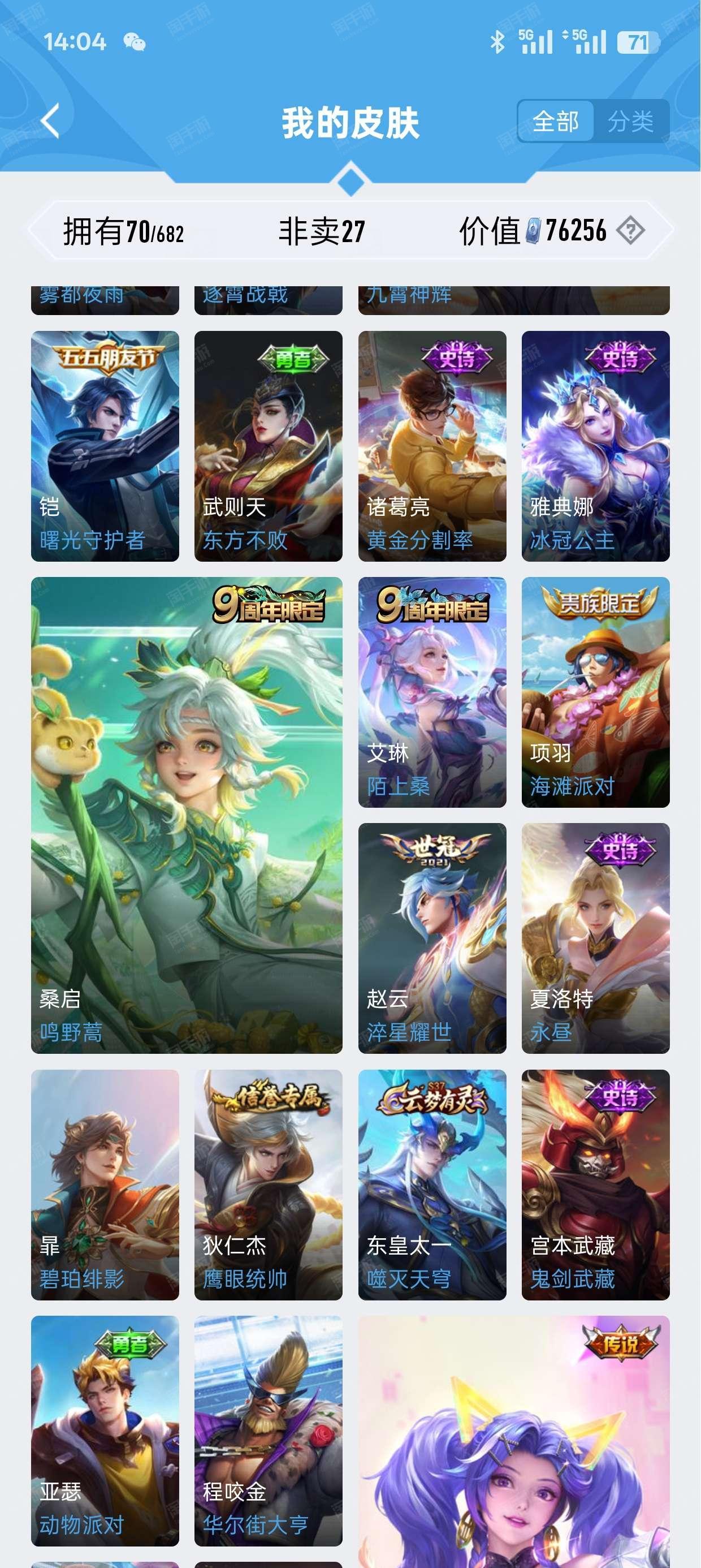
Task: Open 铠 曙光守护者 skin card
Action: click(105, 446)
